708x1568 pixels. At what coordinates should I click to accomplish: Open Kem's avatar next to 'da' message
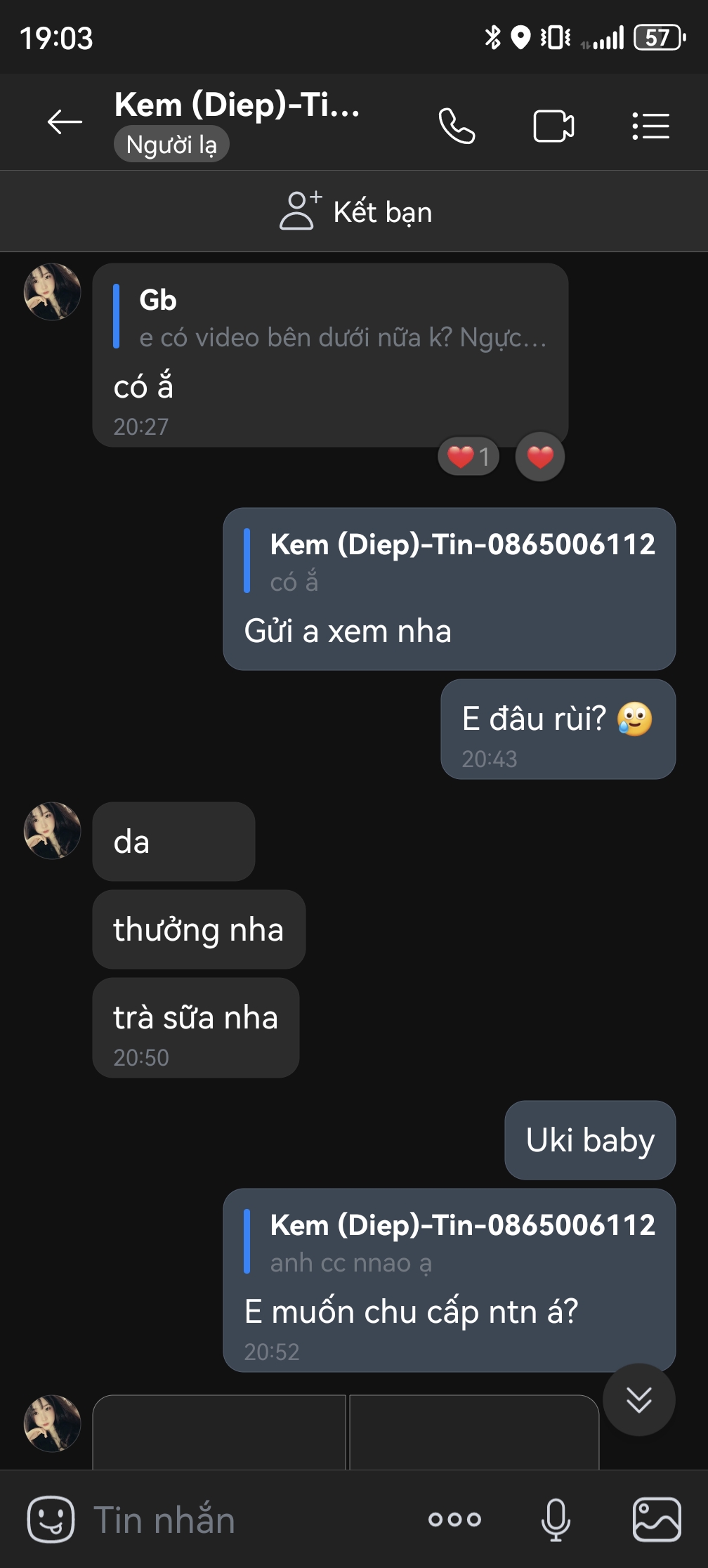(53, 830)
